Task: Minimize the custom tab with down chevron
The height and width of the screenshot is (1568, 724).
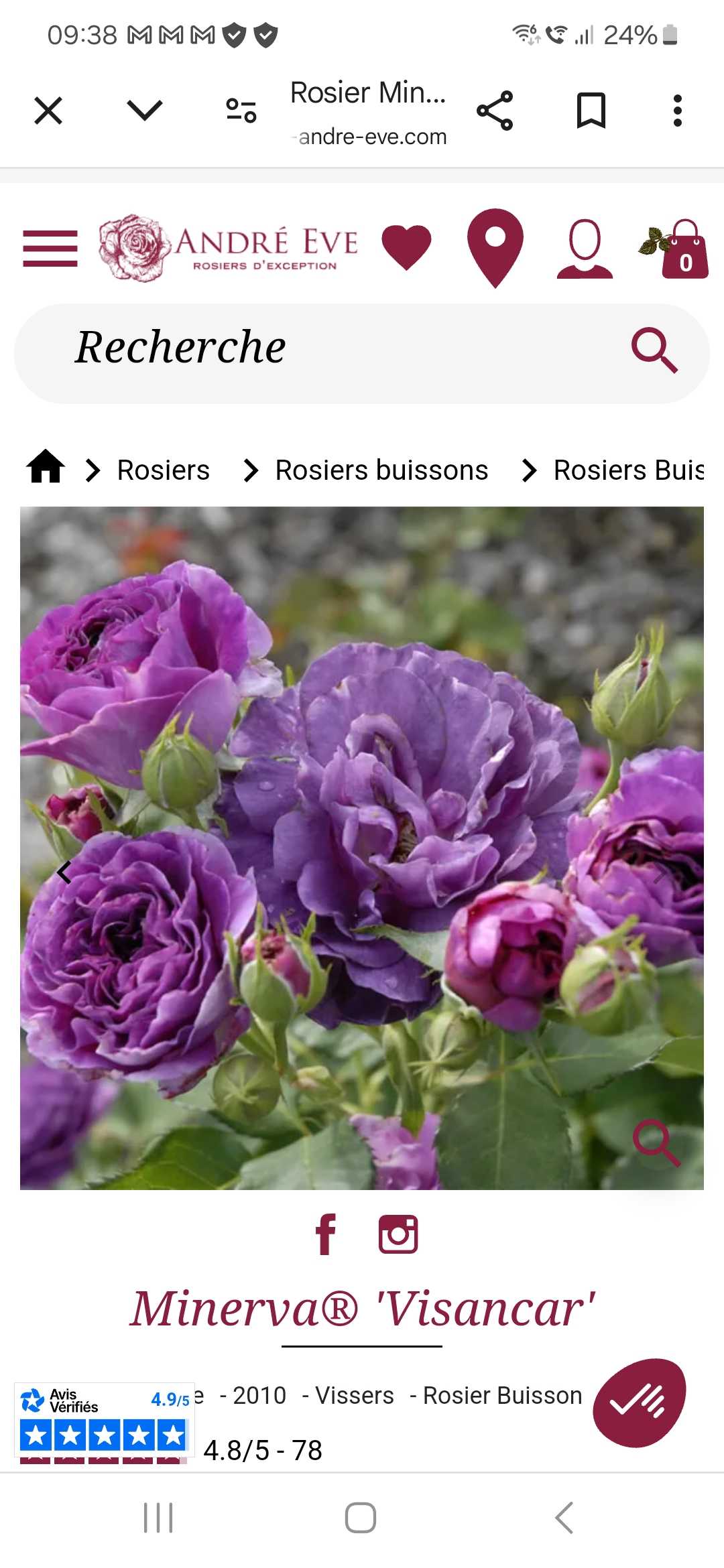Action: 145,110
